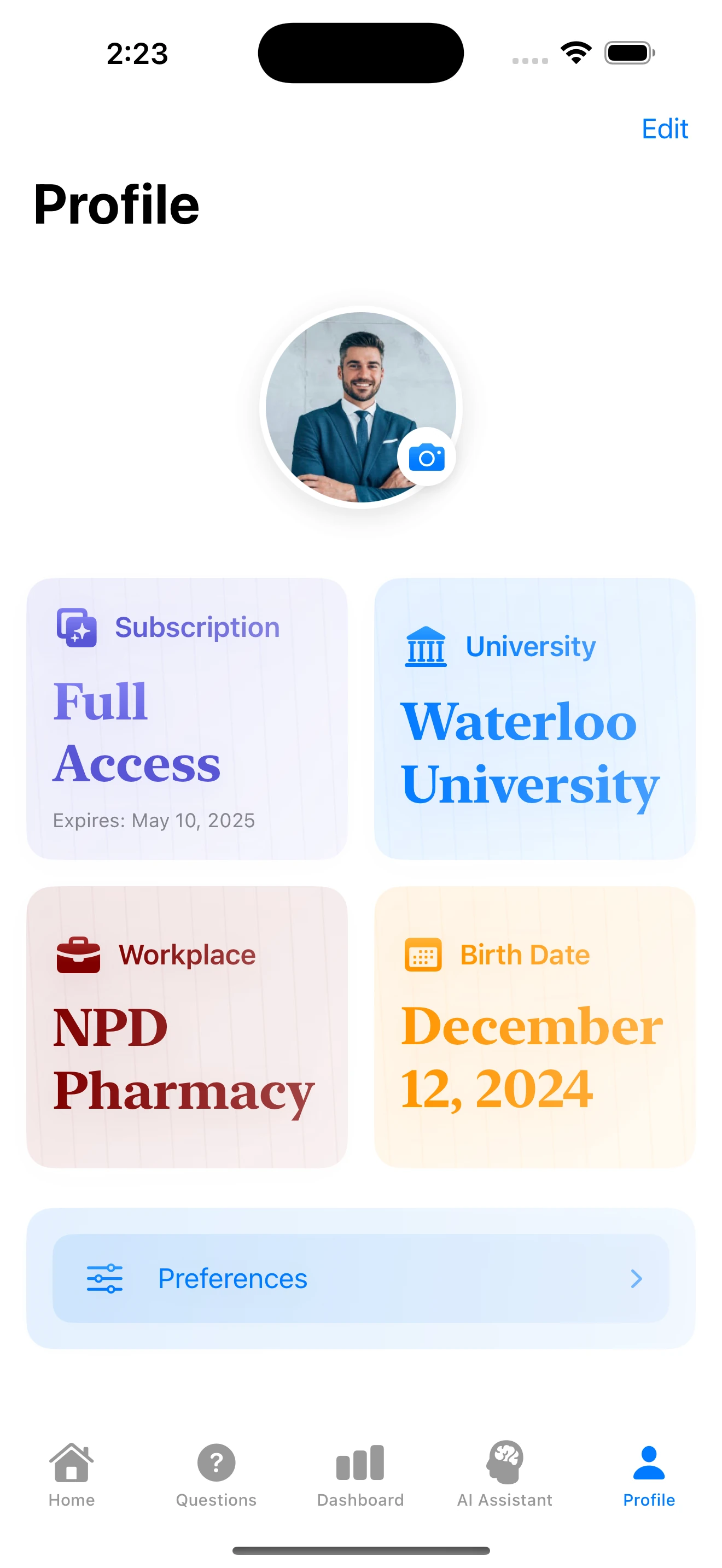Viewport: 722px width, 1568px height.
Task: Select the Profile tab
Action: pyautogui.click(x=649, y=1473)
